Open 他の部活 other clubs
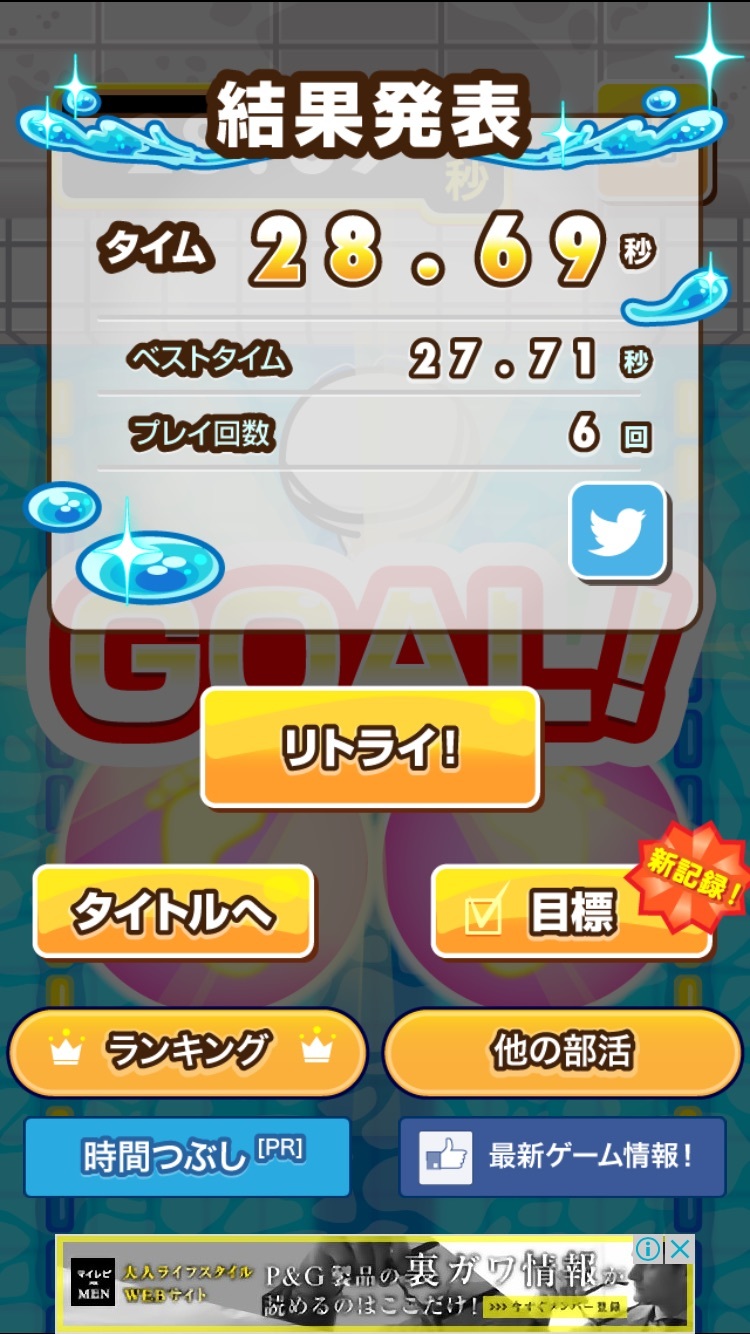Image resolution: width=750 pixels, height=1334 pixels. pos(562,1051)
